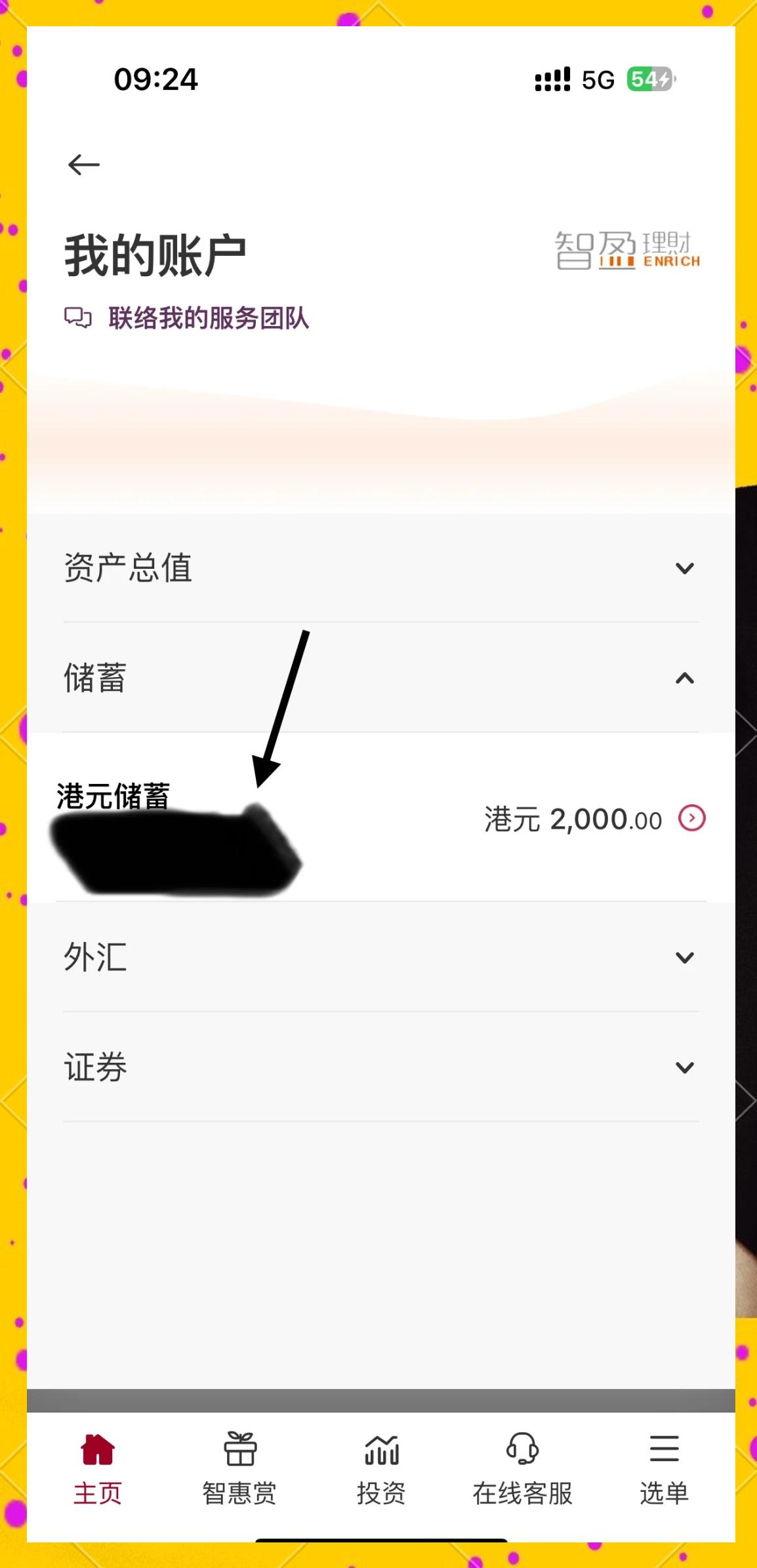Expand the 资产总值 section
This screenshot has height=1568, width=757.
pyautogui.click(x=686, y=569)
